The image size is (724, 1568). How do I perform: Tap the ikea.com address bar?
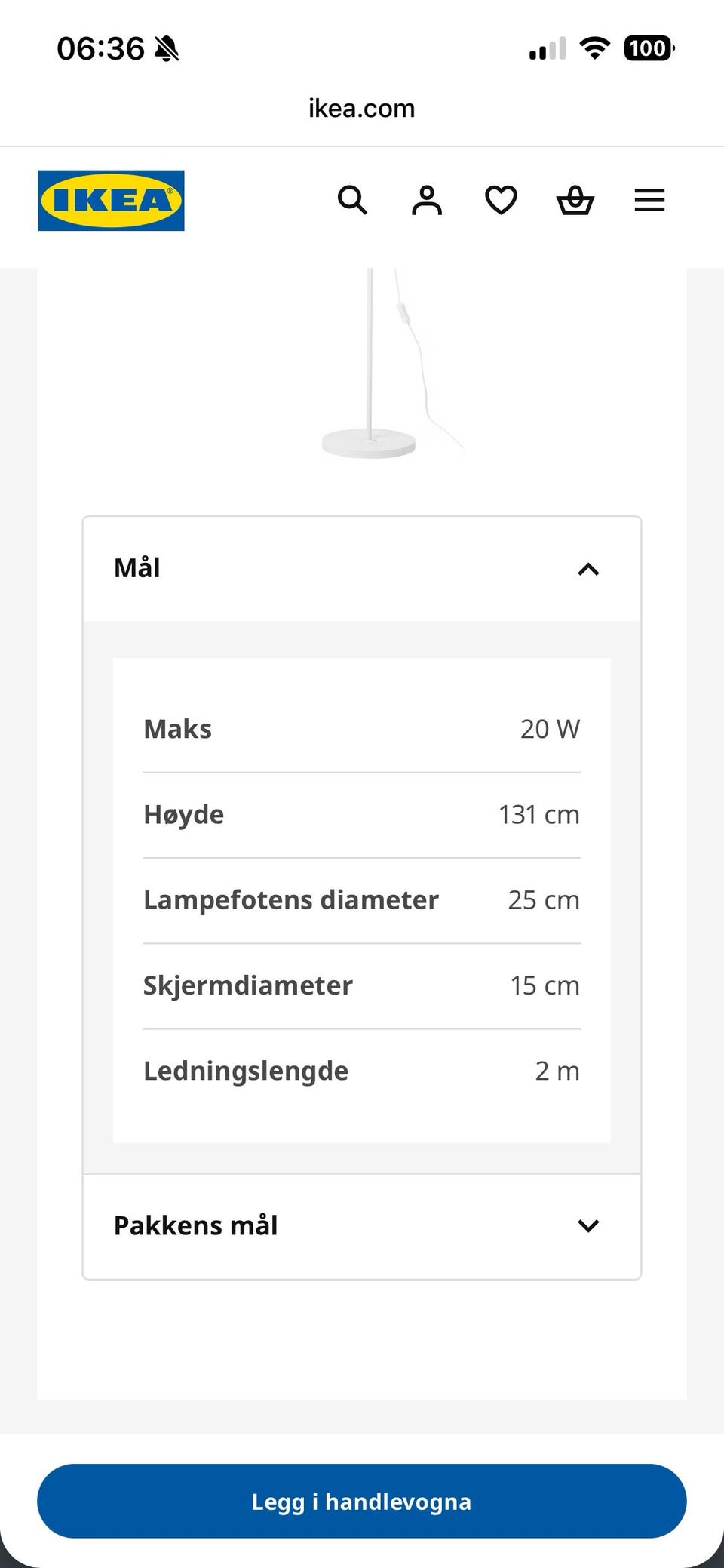362,109
